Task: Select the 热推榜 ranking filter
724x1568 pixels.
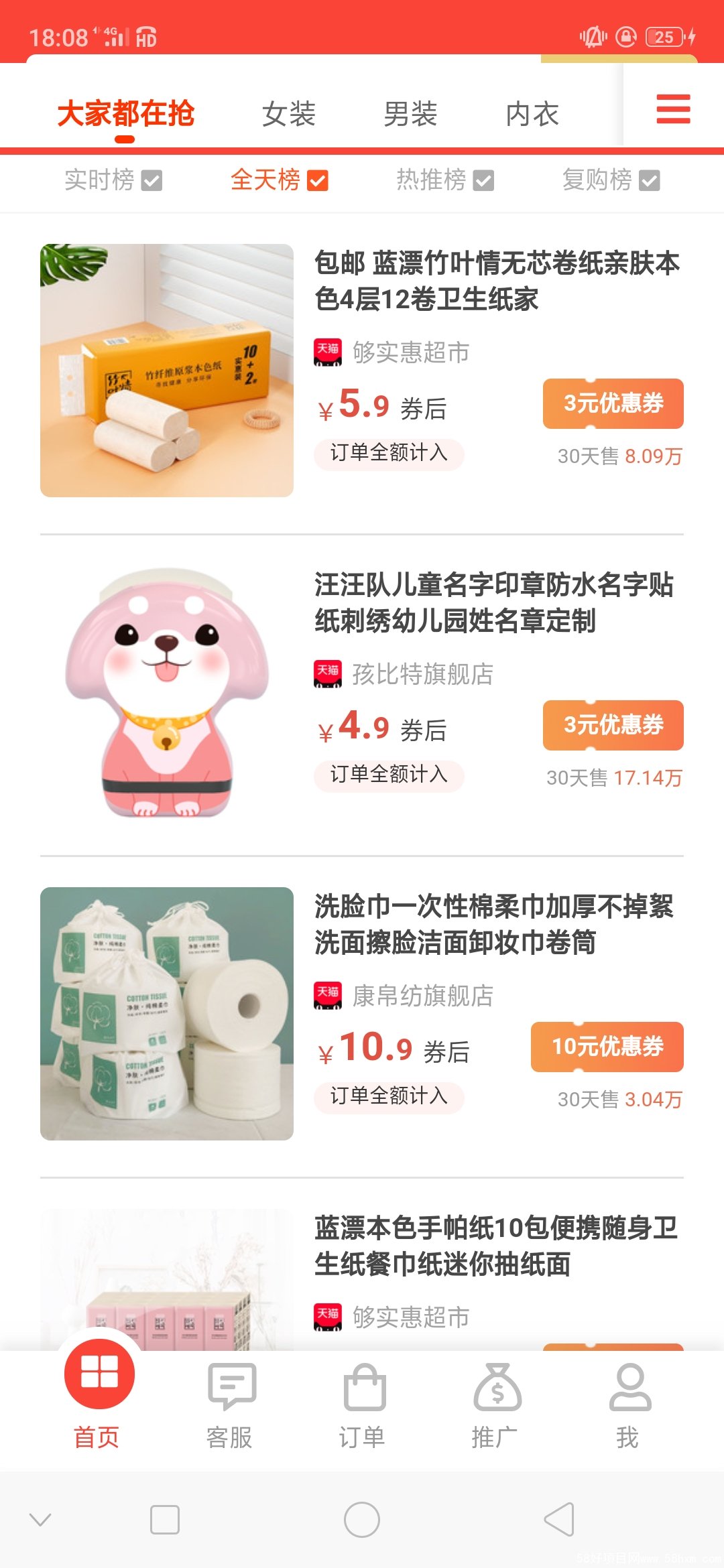Action: (x=444, y=180)
